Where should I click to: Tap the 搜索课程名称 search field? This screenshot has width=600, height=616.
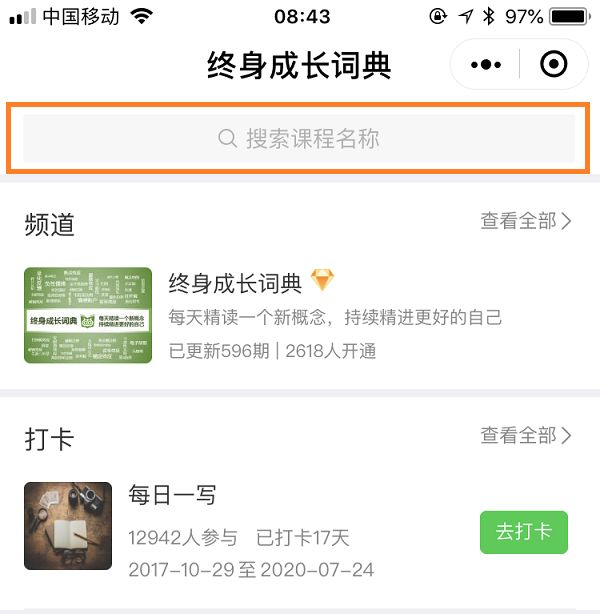coord(299,138)
